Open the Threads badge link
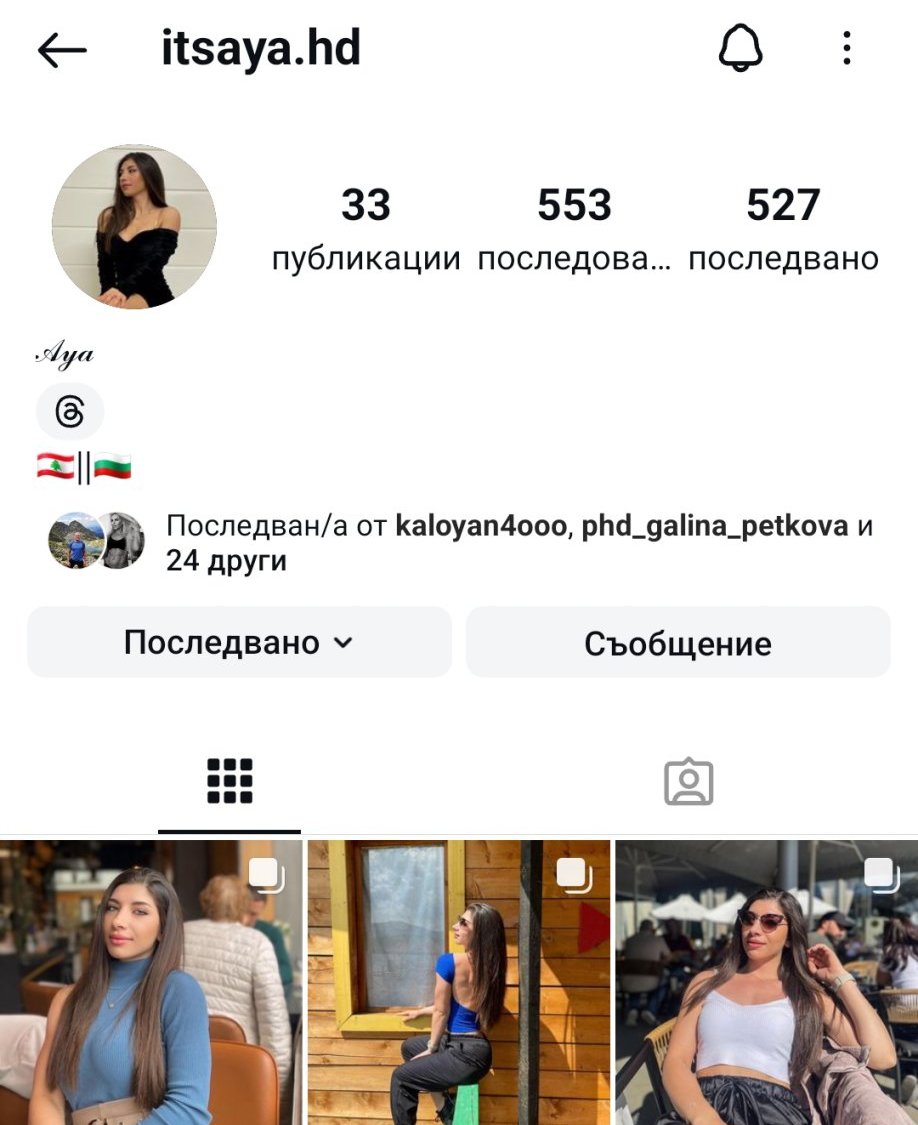Image resolution: width=918 pixels, height=1125 pixels. 69,411
